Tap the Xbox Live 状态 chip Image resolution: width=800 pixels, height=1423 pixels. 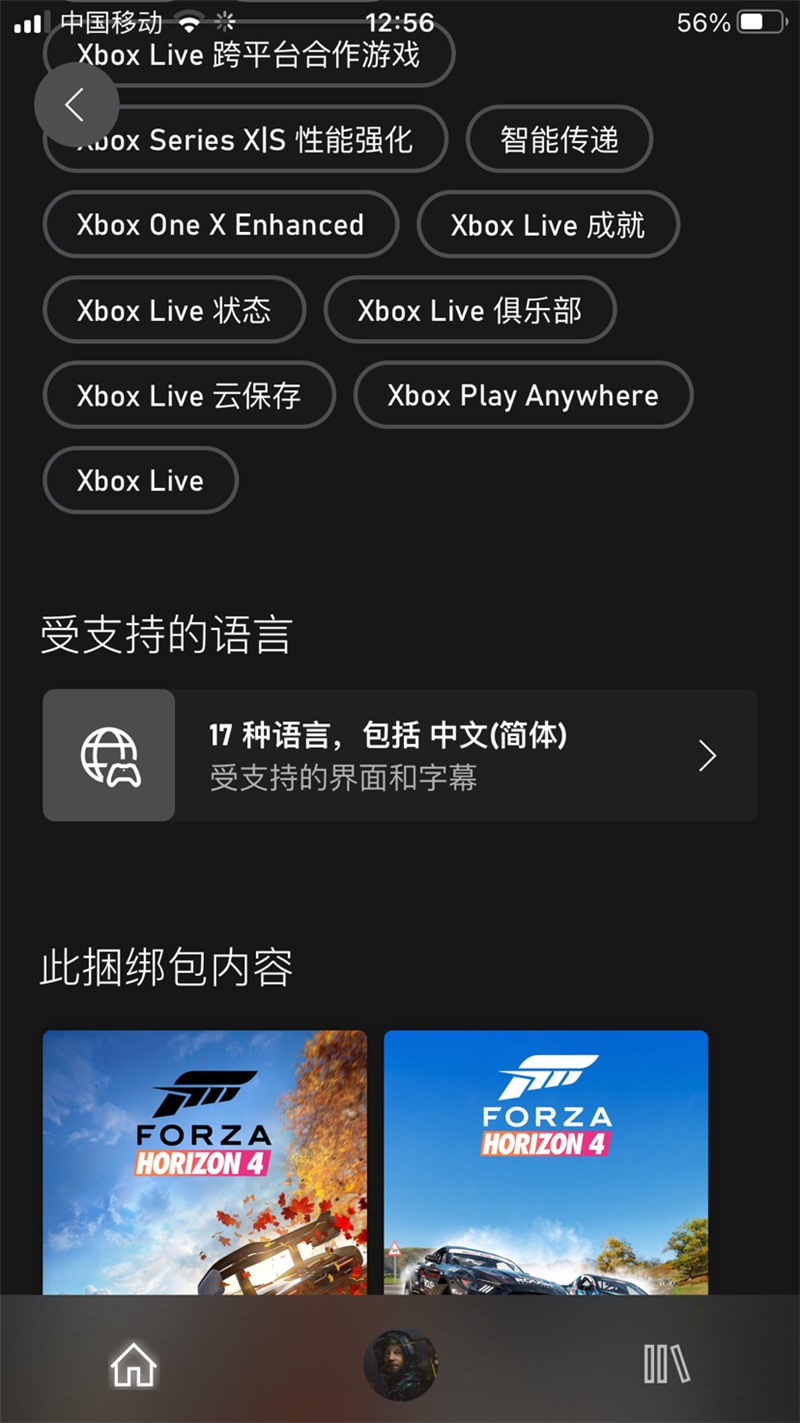click(174, 310)
